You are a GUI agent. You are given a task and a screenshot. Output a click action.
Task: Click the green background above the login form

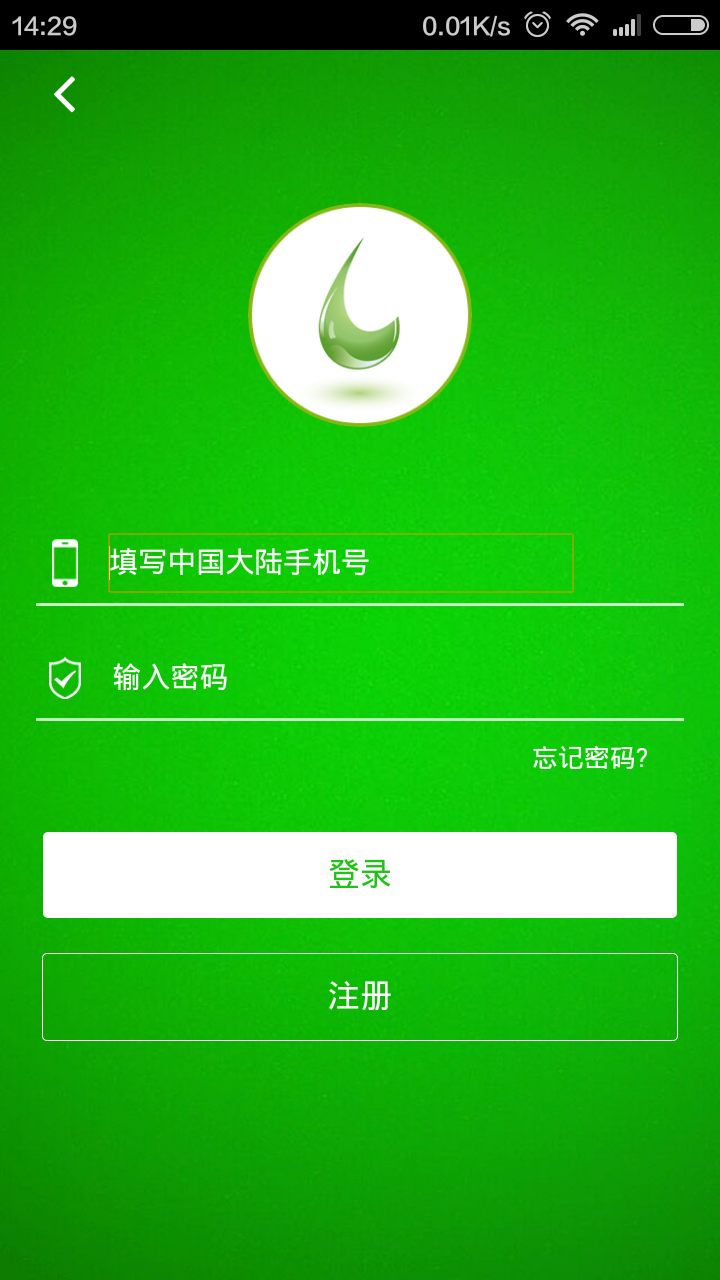360,470
